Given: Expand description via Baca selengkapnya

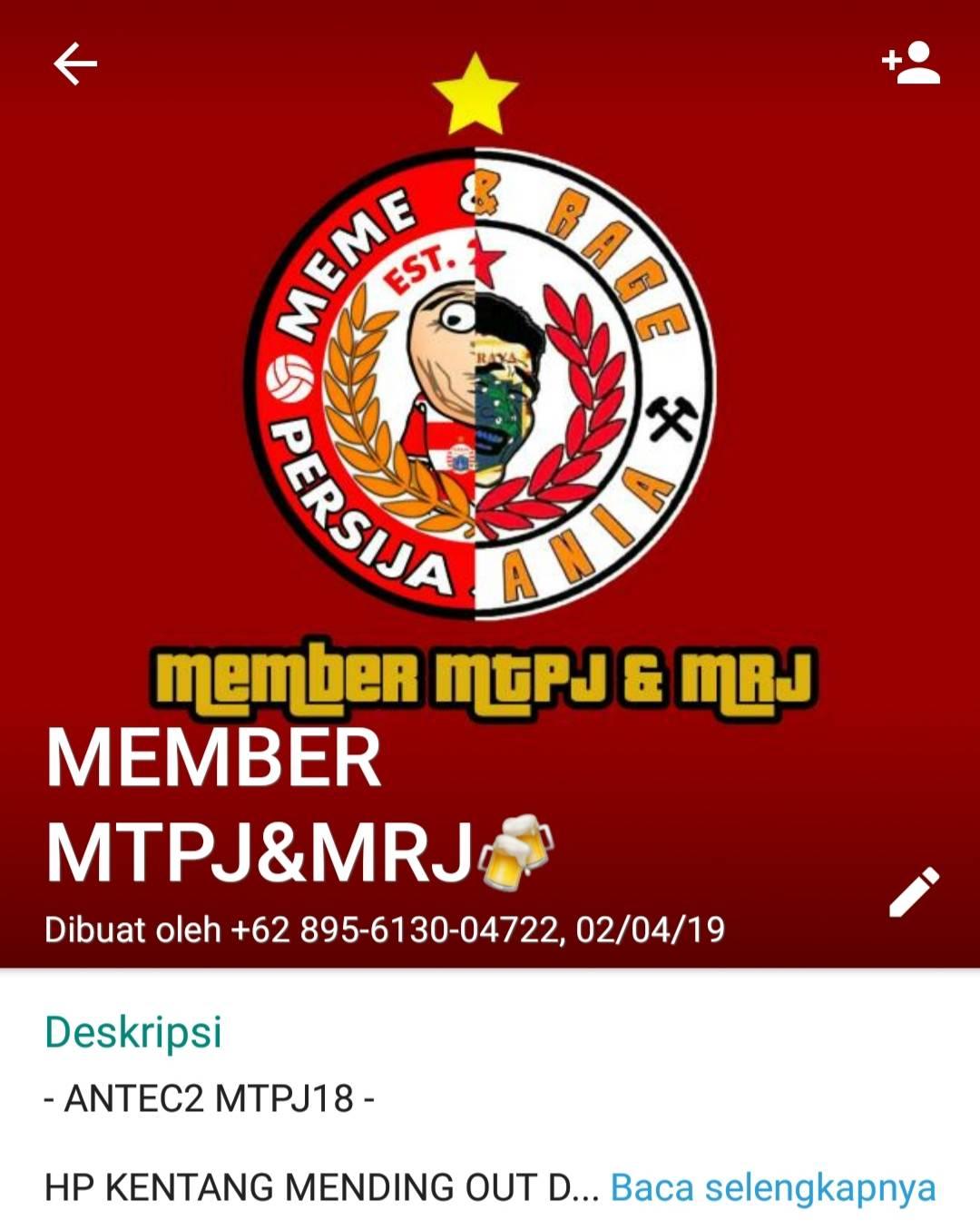Looking at the screenshot, I should pos(773,1187).
